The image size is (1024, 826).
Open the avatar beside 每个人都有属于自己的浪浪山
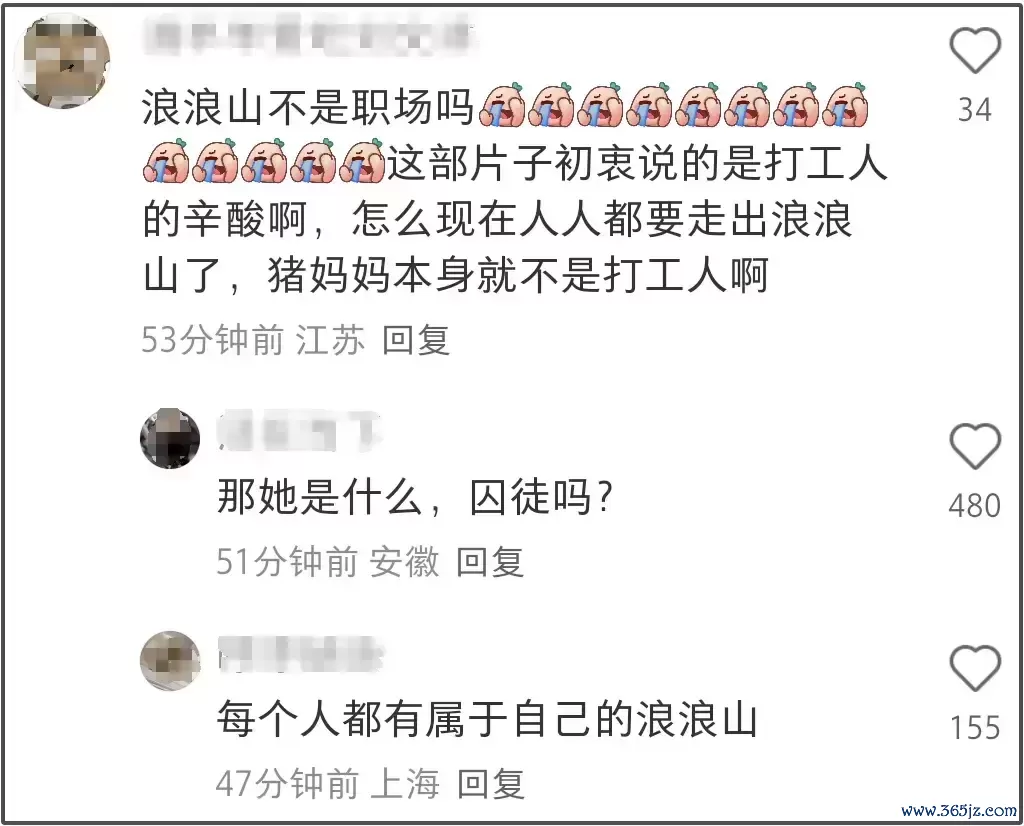(170, 660)
